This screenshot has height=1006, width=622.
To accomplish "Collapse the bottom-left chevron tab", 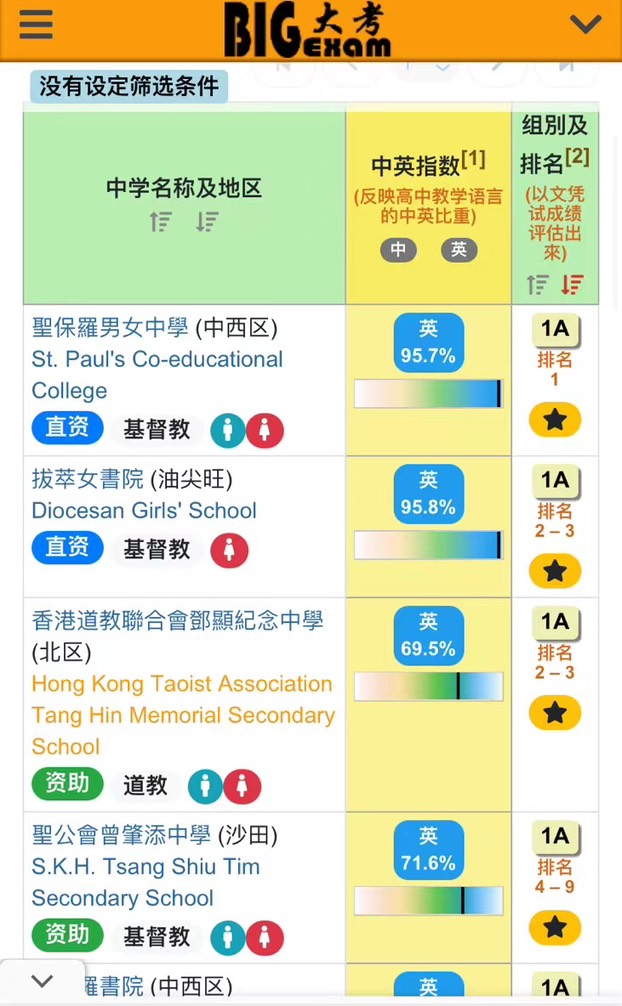I will pyautogui.click(x=42, y=981).
